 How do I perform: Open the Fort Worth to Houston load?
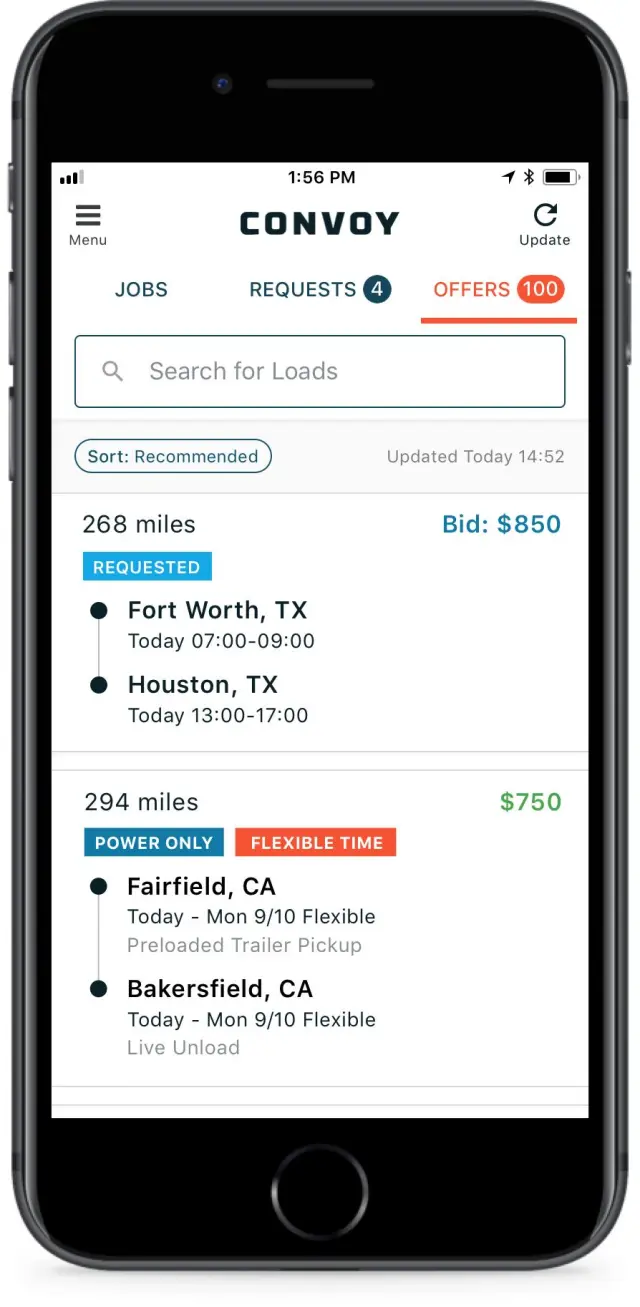coord(320,622)
